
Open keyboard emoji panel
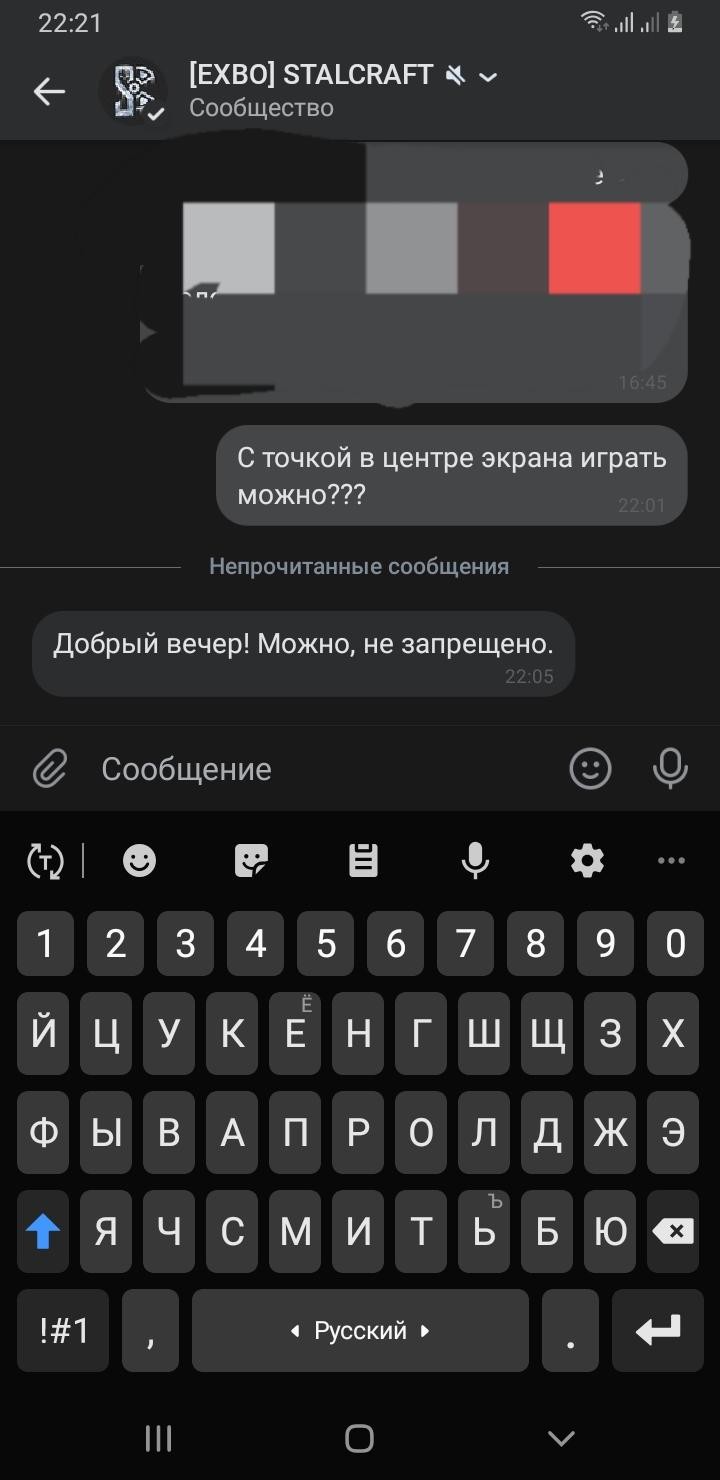139,860
